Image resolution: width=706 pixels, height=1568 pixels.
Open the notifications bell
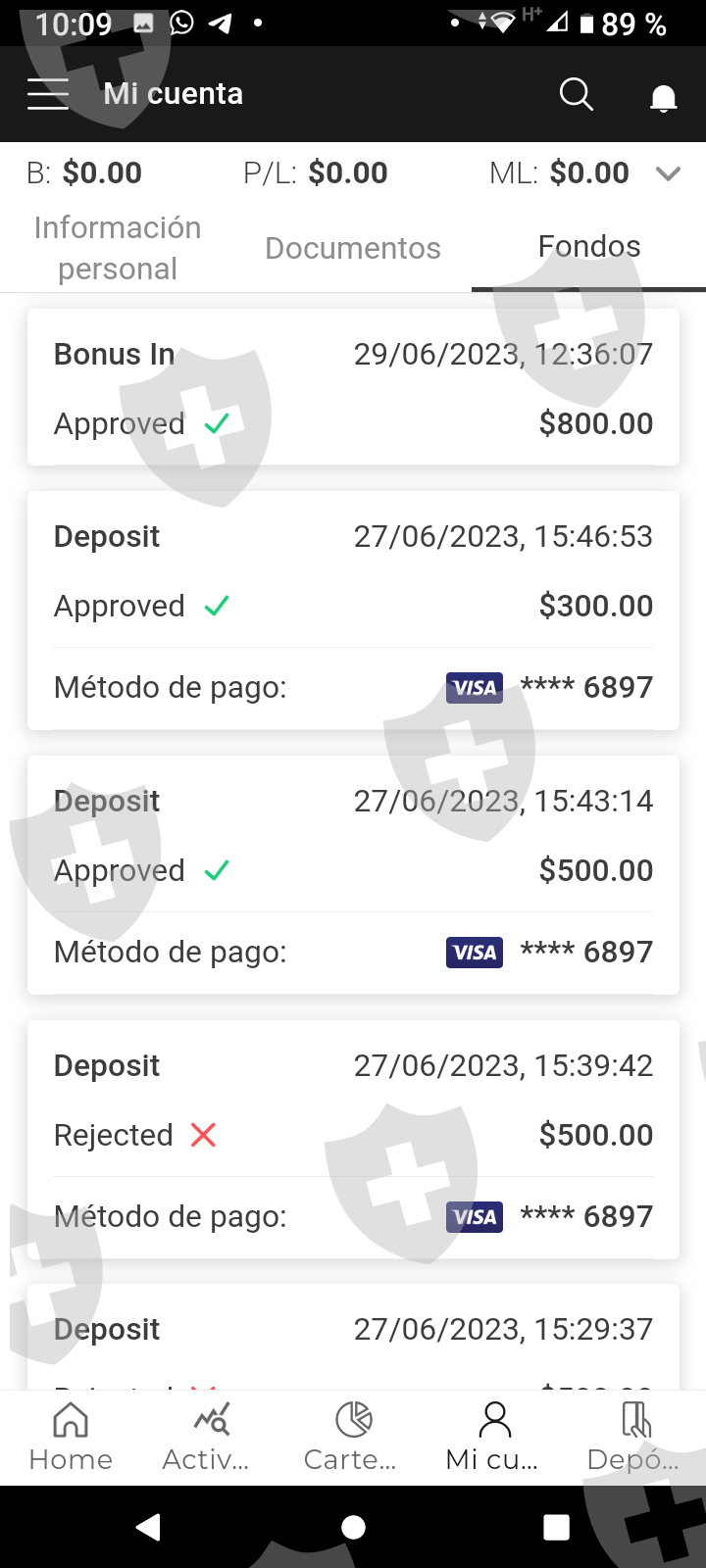pyautogui.click(x=664, y=97)
